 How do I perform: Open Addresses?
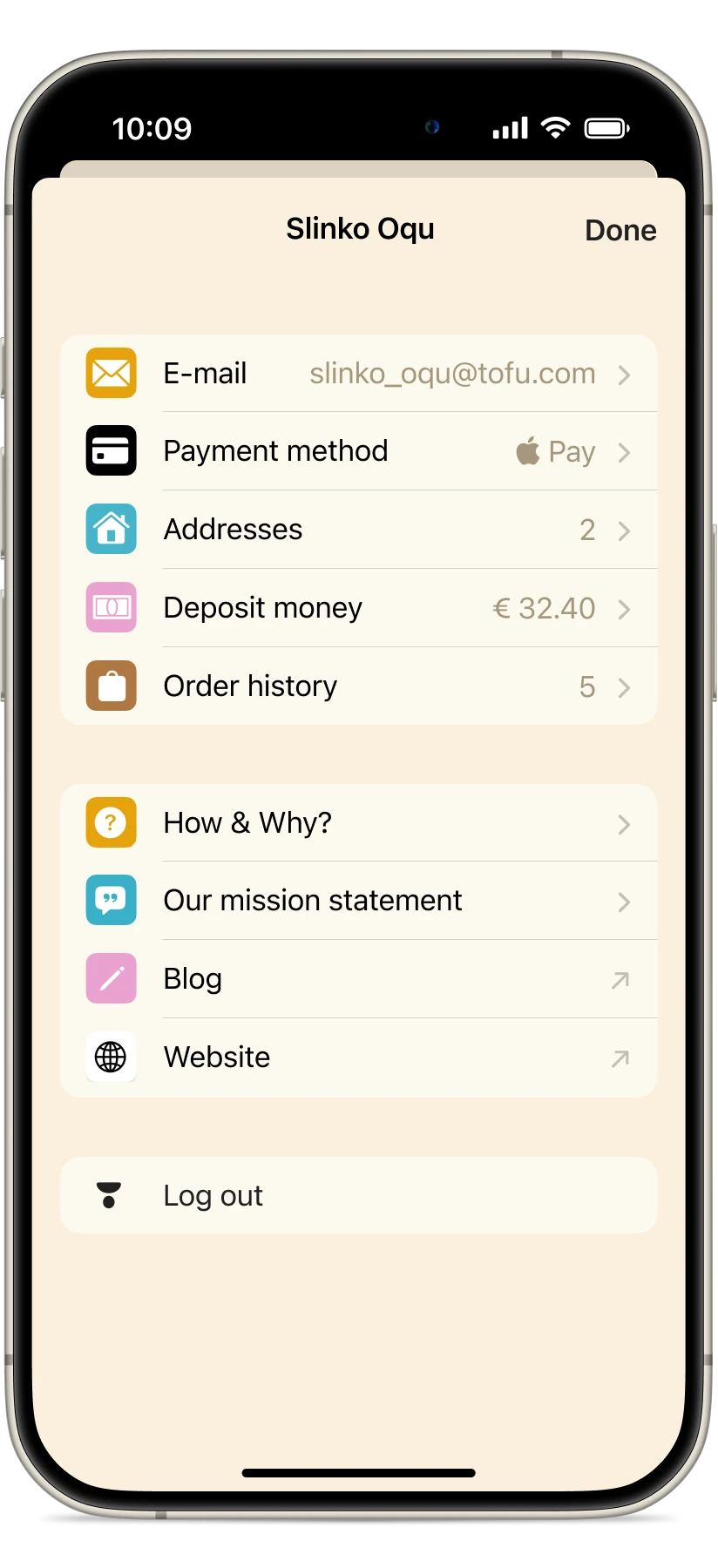358,530
